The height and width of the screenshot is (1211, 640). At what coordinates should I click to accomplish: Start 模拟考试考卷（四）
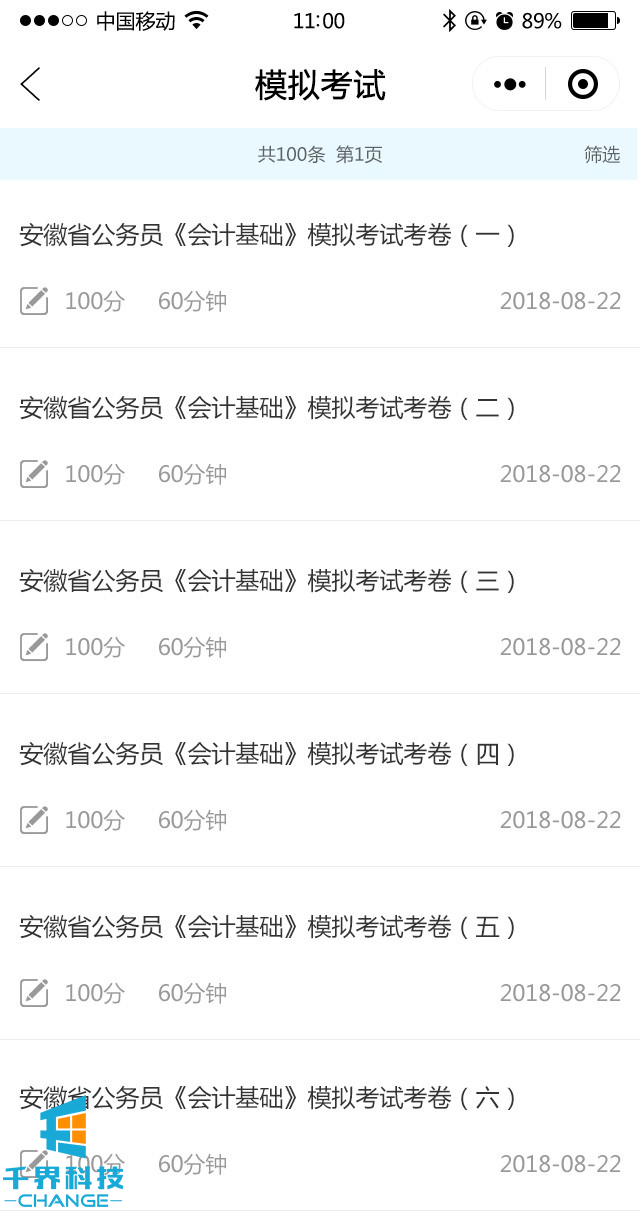(268, 755)
